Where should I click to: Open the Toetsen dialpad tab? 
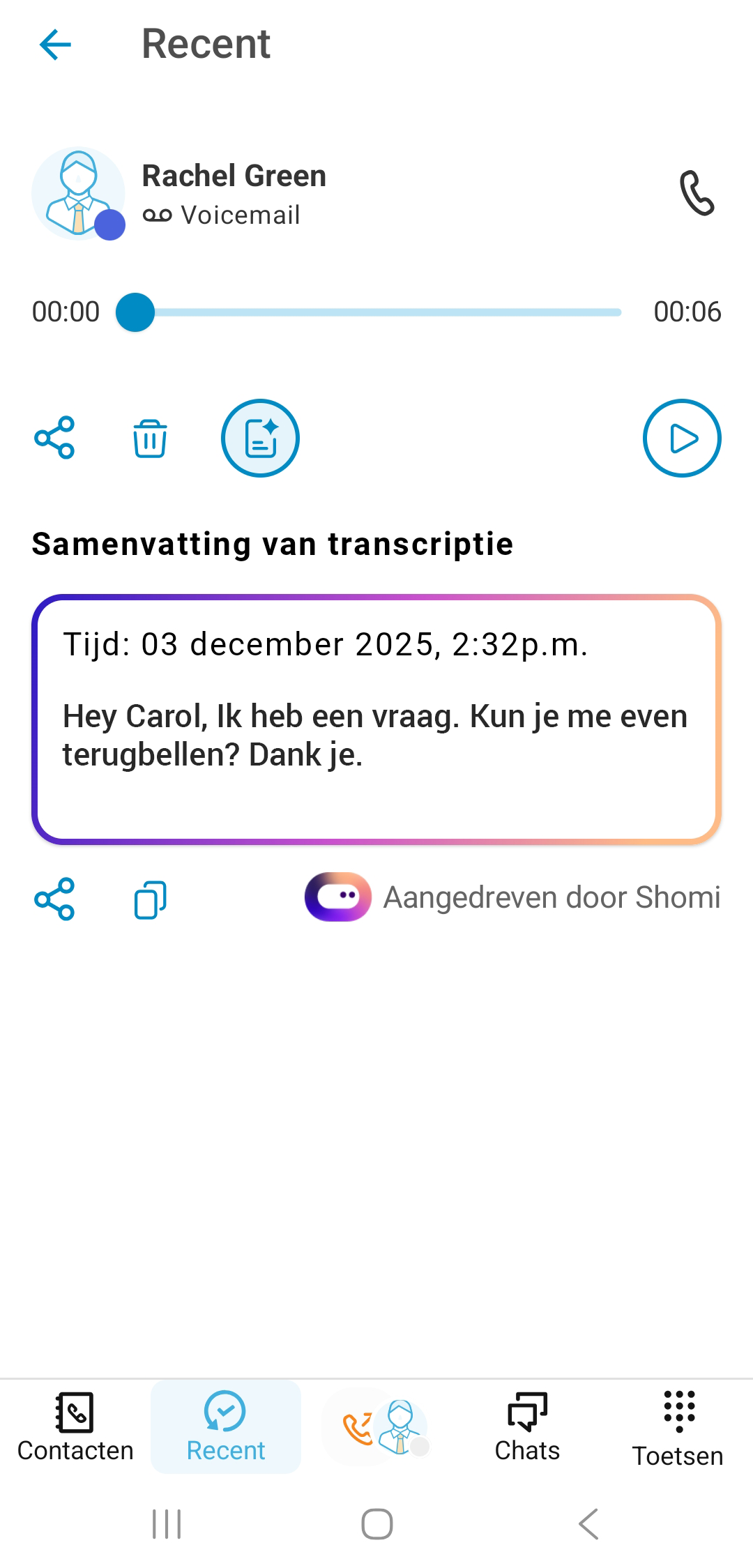[678, 1426]
